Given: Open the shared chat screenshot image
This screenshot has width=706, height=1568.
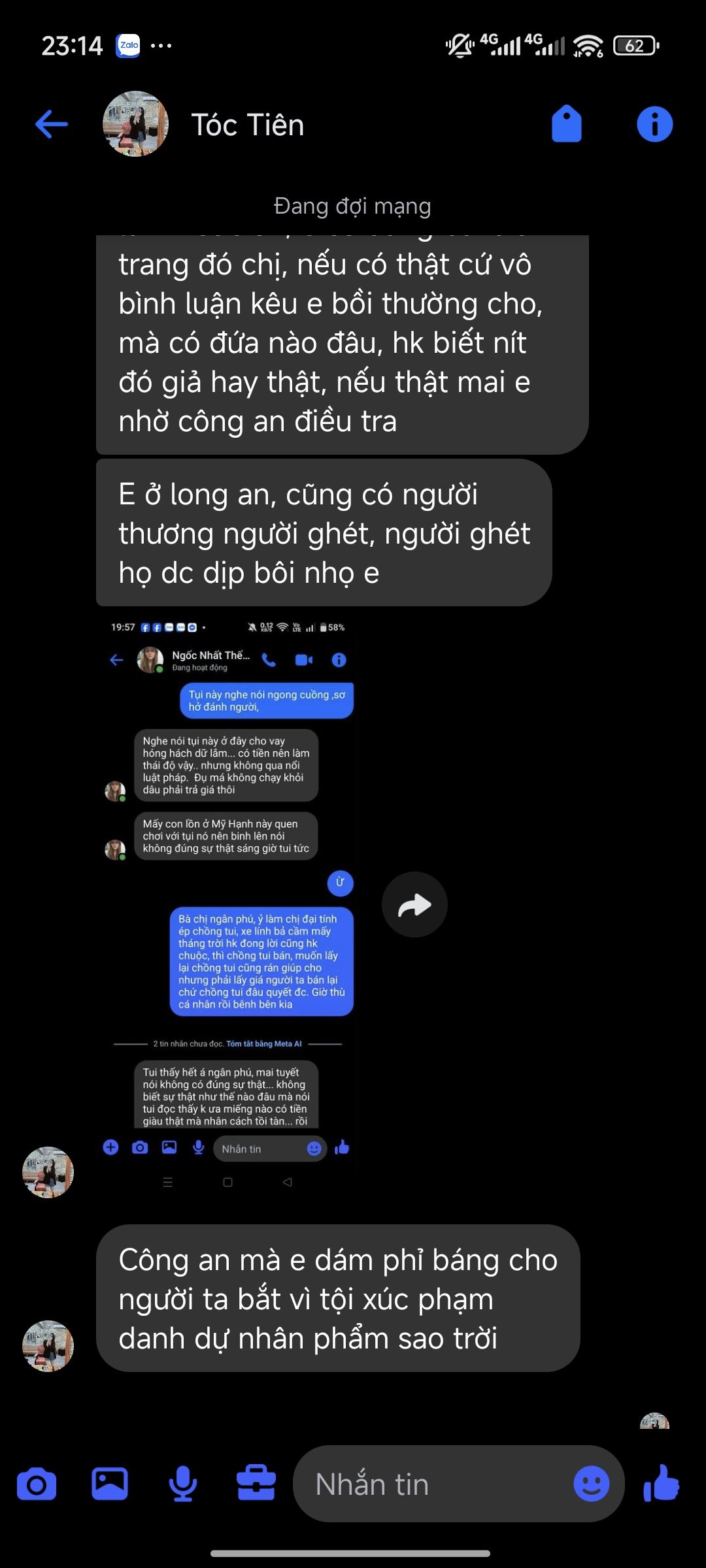Looking at the screenshot, I should coord(229,905).
